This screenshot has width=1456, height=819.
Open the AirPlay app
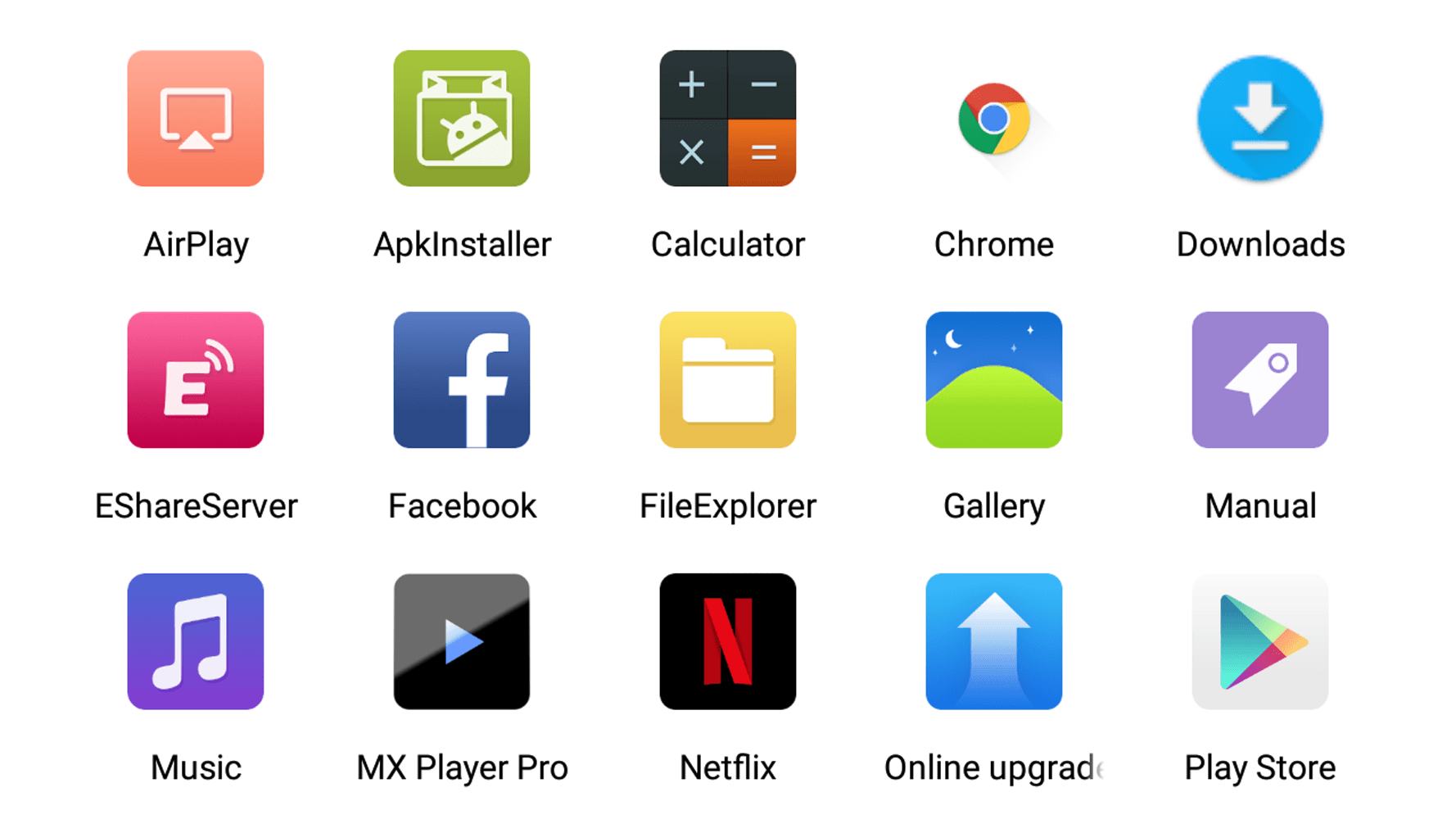pyautogui.click(x=195, y=119)
